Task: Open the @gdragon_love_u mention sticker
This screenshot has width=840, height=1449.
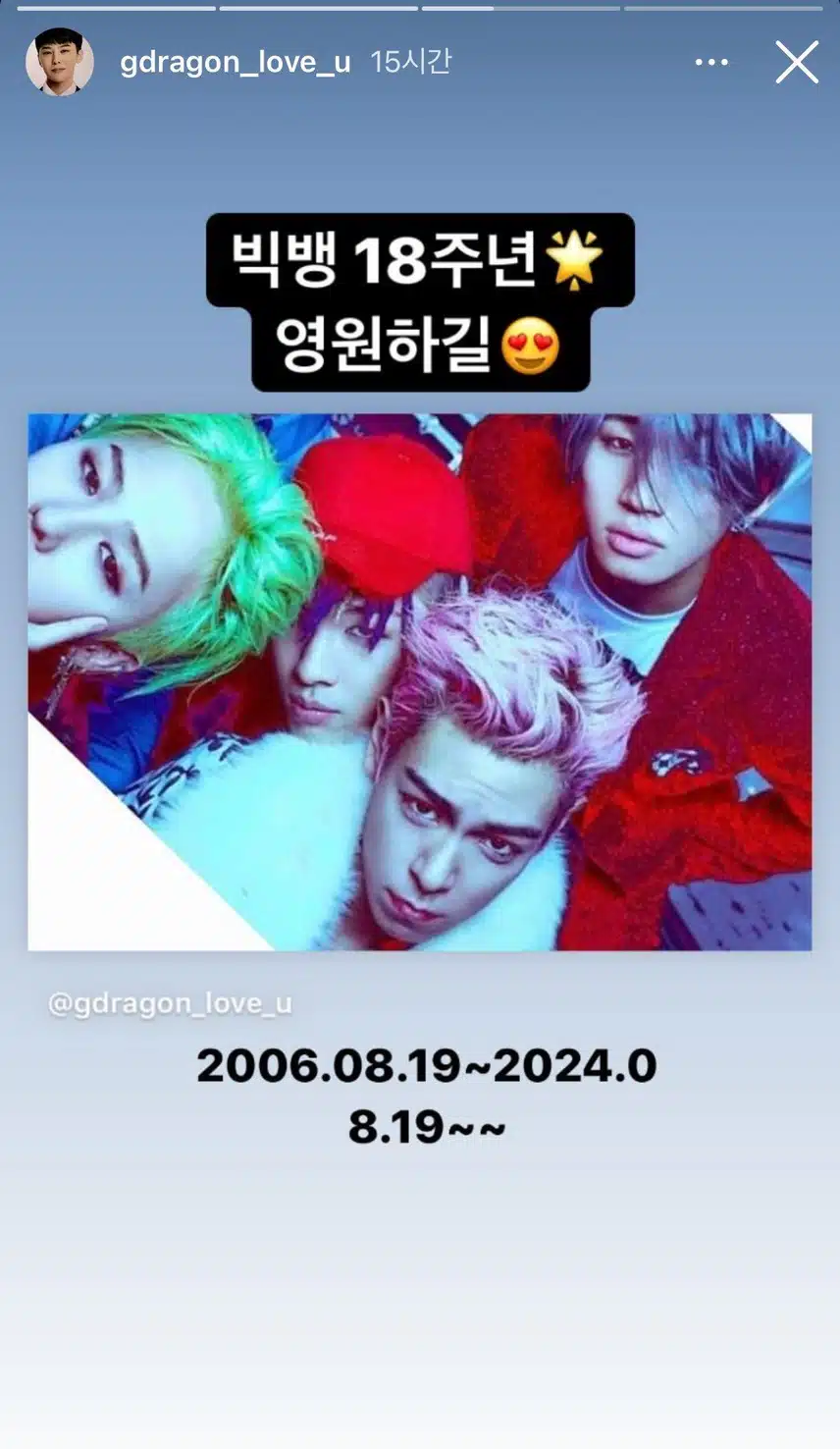Action: 170,1003
